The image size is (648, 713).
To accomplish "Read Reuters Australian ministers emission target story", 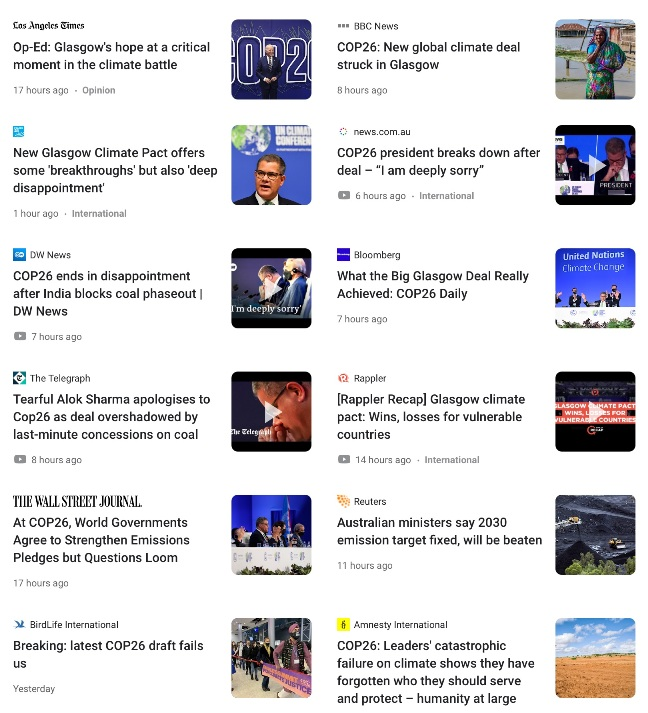I will tap(439, 531).
